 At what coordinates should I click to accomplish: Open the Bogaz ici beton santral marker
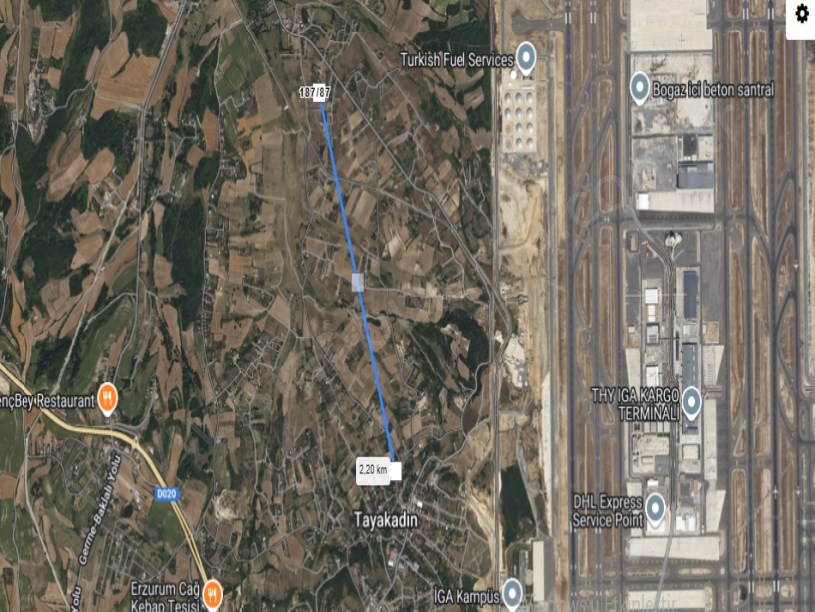tap(641, 88)
